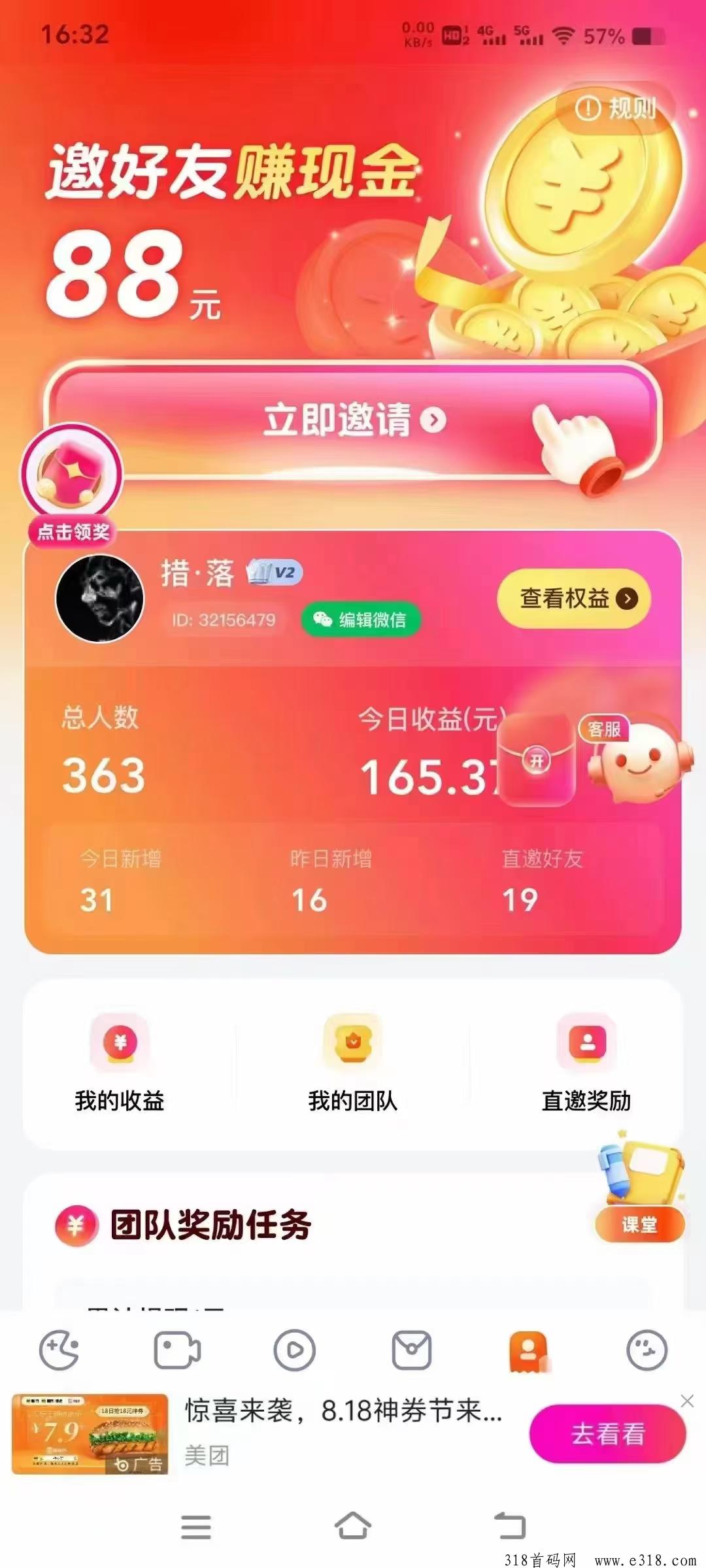Open the 开 red envelope
This screenshot has width=706, height=1568.
537,760
